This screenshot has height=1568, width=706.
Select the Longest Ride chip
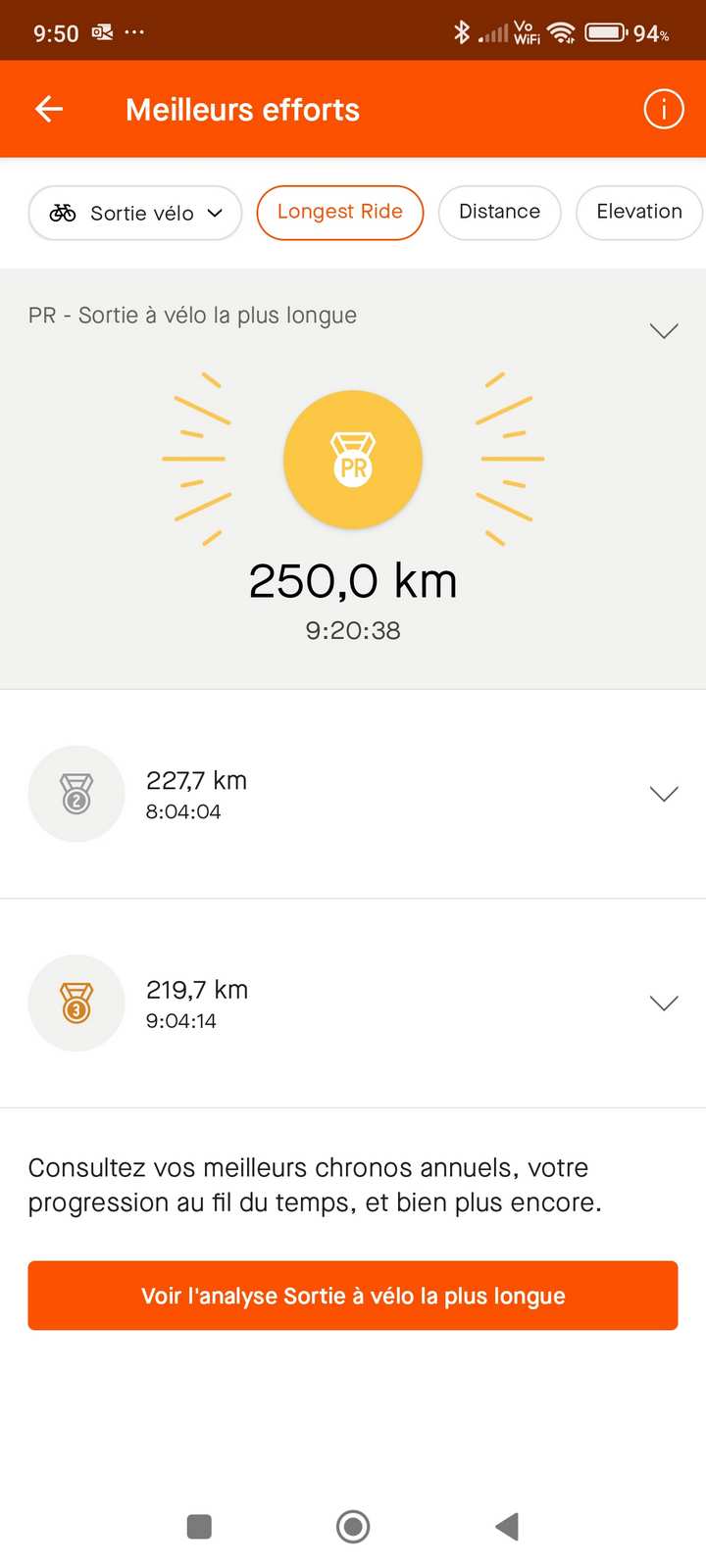(x=340, y=212)
